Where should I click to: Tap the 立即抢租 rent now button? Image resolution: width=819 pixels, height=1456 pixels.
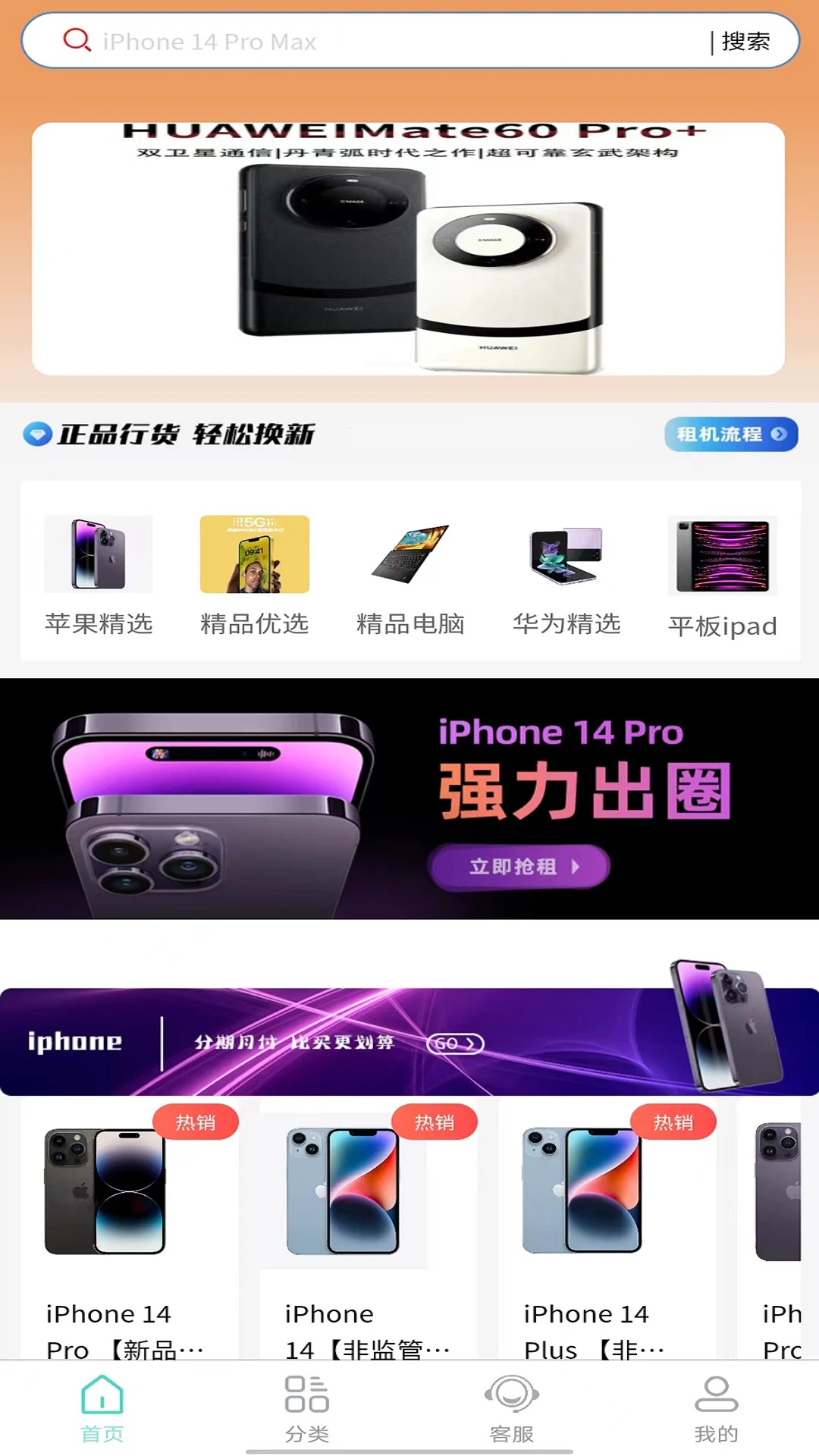pos(519,866)
